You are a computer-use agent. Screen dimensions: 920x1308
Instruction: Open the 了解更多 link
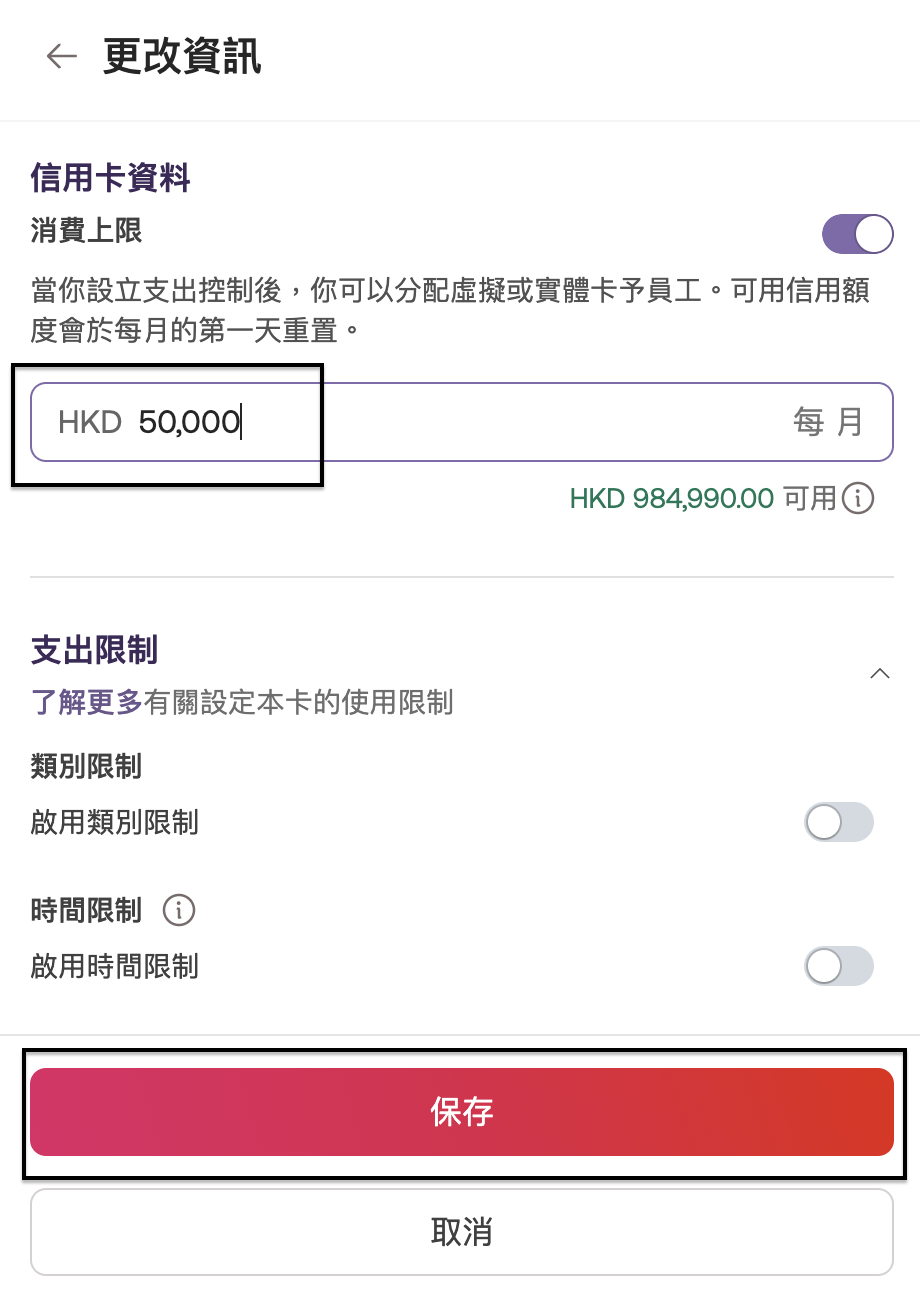click(x=87, y=702)
